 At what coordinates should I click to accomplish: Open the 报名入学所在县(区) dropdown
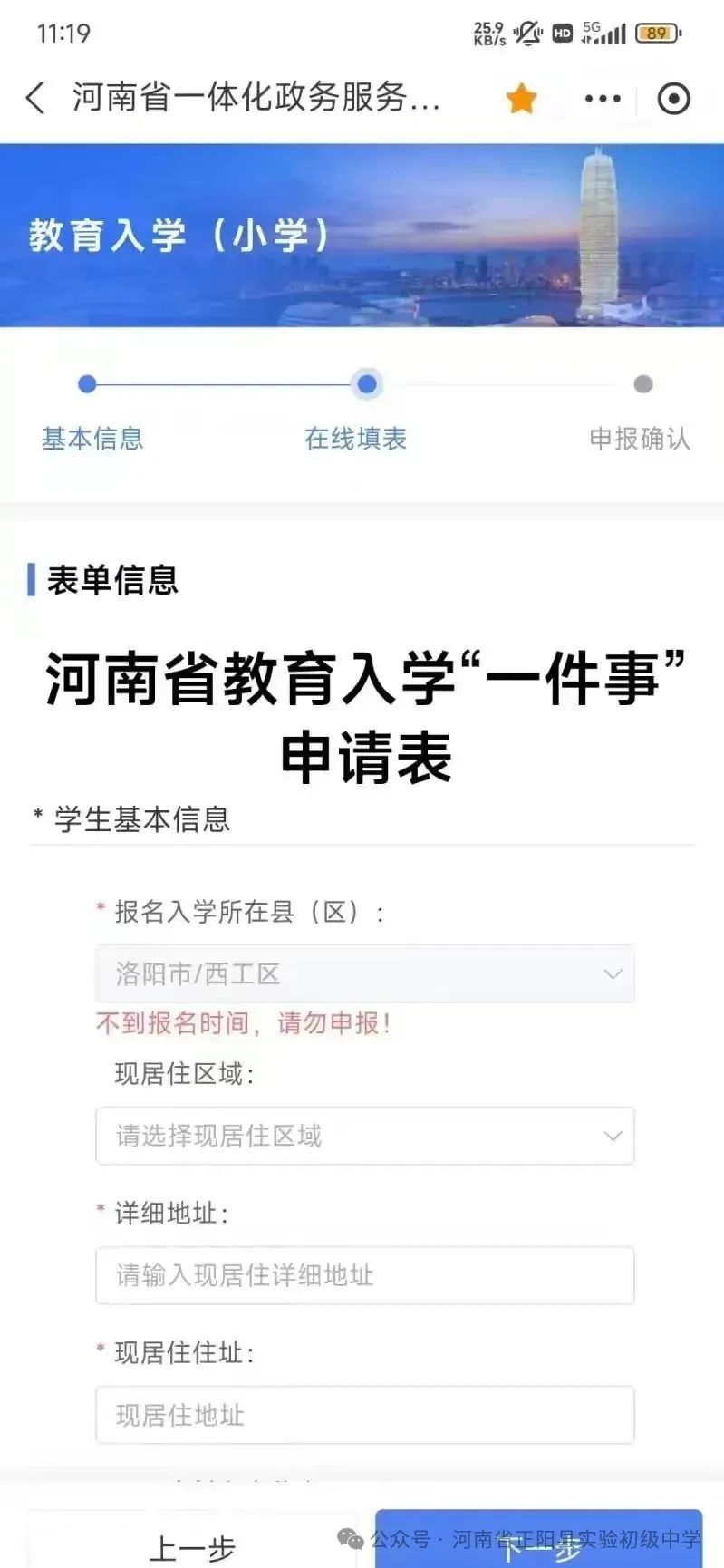tap(364, 973)
